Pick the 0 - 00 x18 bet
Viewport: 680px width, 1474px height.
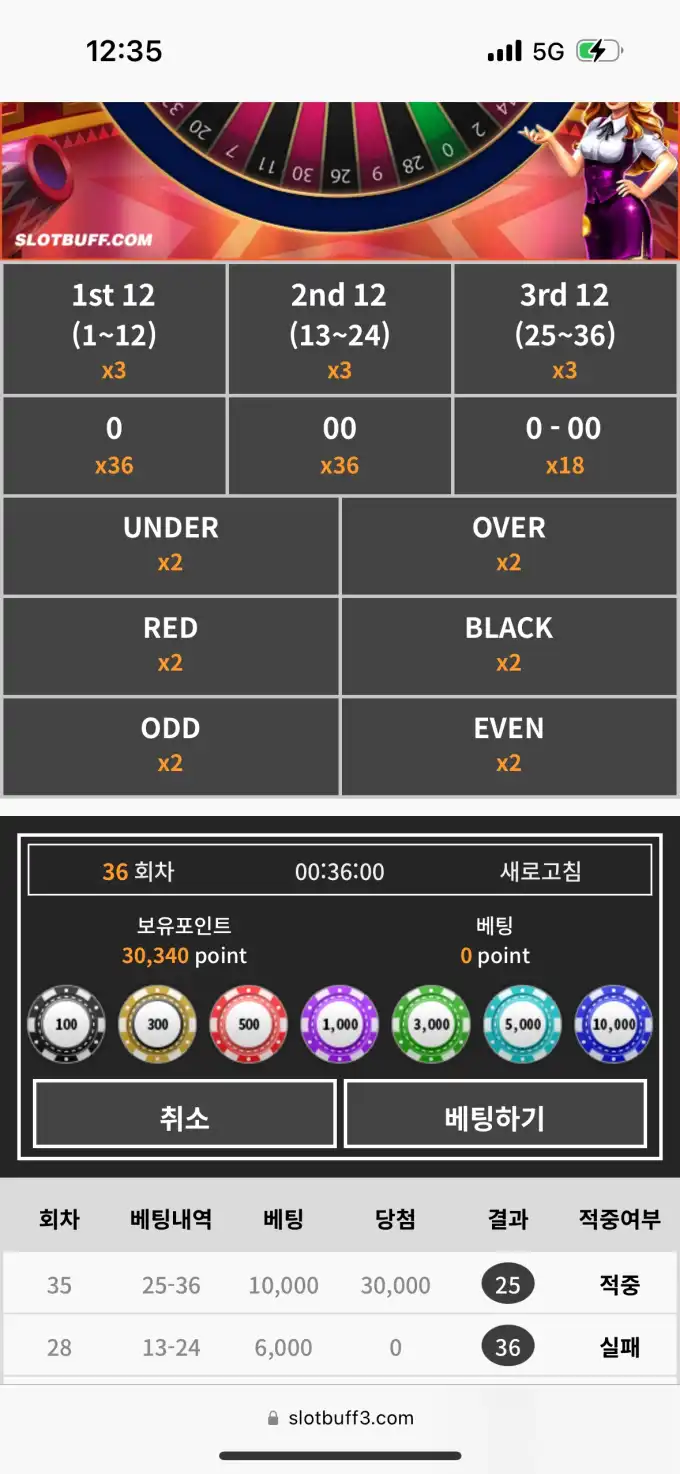[x=565, y=446]
